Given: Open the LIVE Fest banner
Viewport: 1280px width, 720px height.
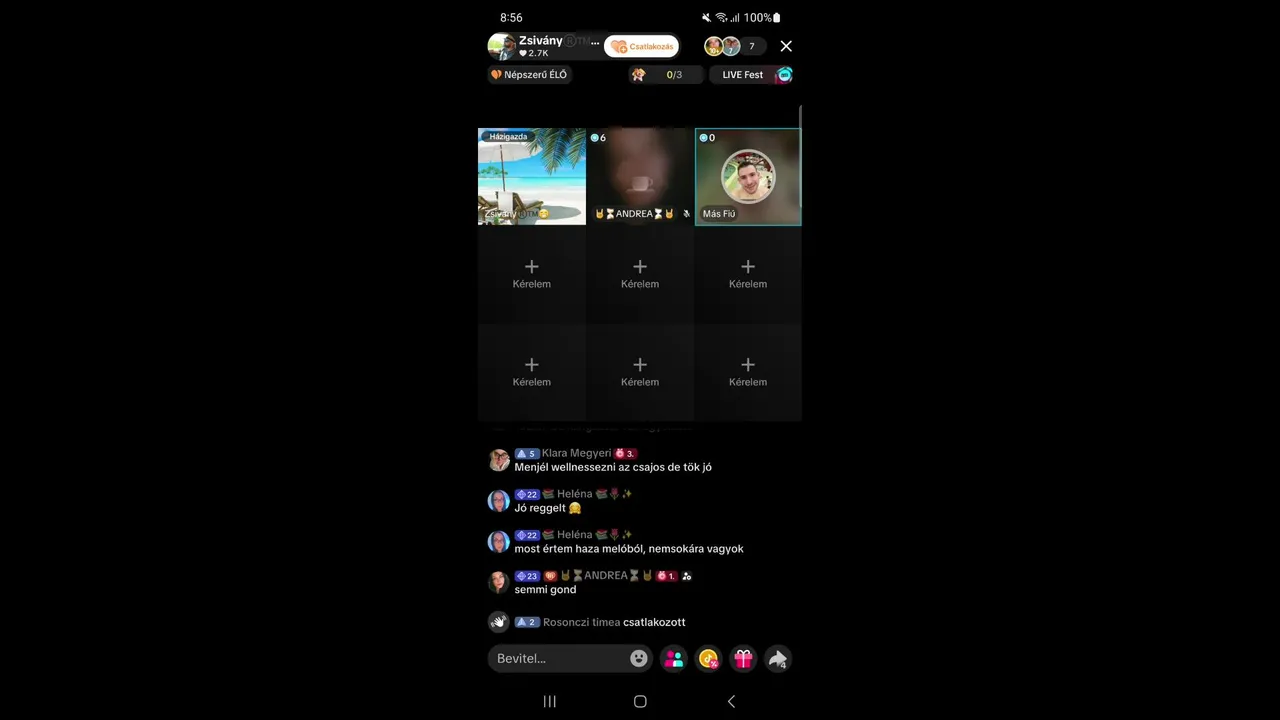Looking at the screenshot, I should point(751,75).
